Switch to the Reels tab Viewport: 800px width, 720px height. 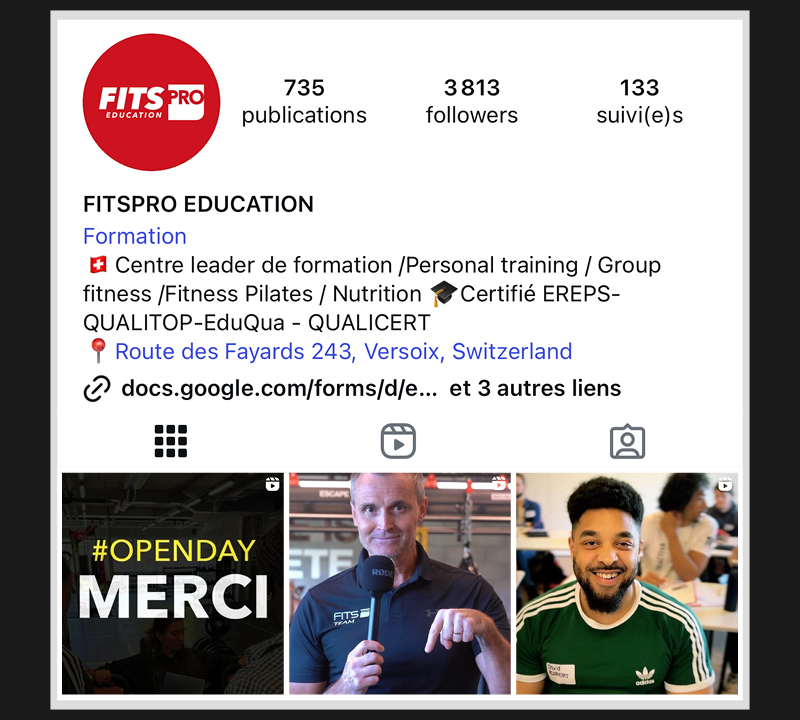(x=398, y=441)
